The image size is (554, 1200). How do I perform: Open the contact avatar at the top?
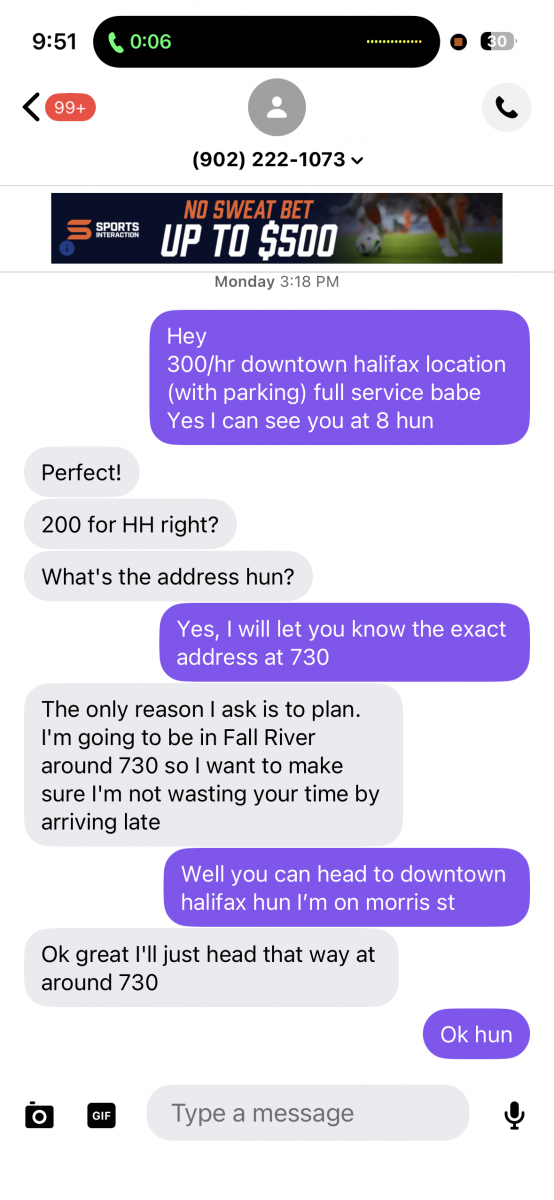pyautogui.click(x=277, y=107)
